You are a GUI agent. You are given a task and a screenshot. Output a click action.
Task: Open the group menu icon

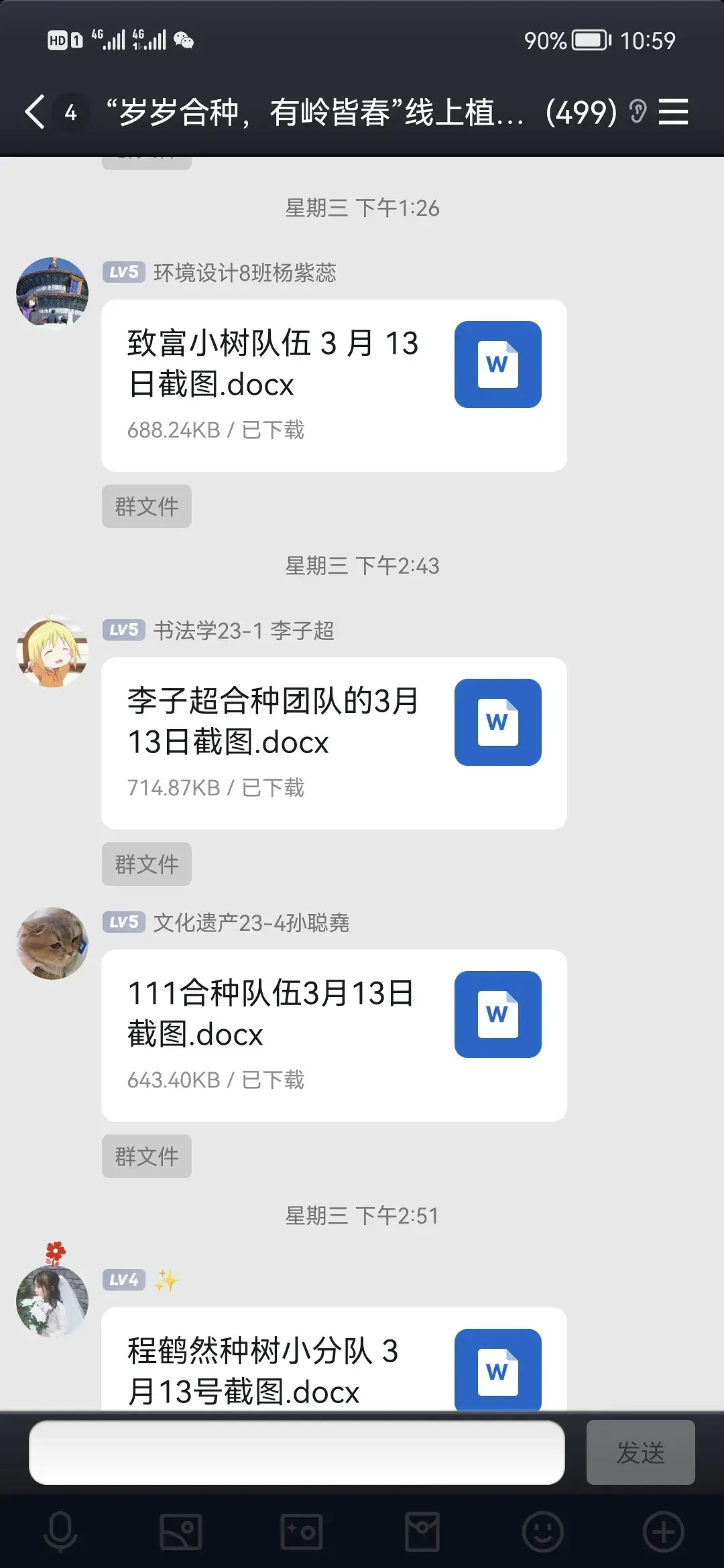(x=673, y=111)
